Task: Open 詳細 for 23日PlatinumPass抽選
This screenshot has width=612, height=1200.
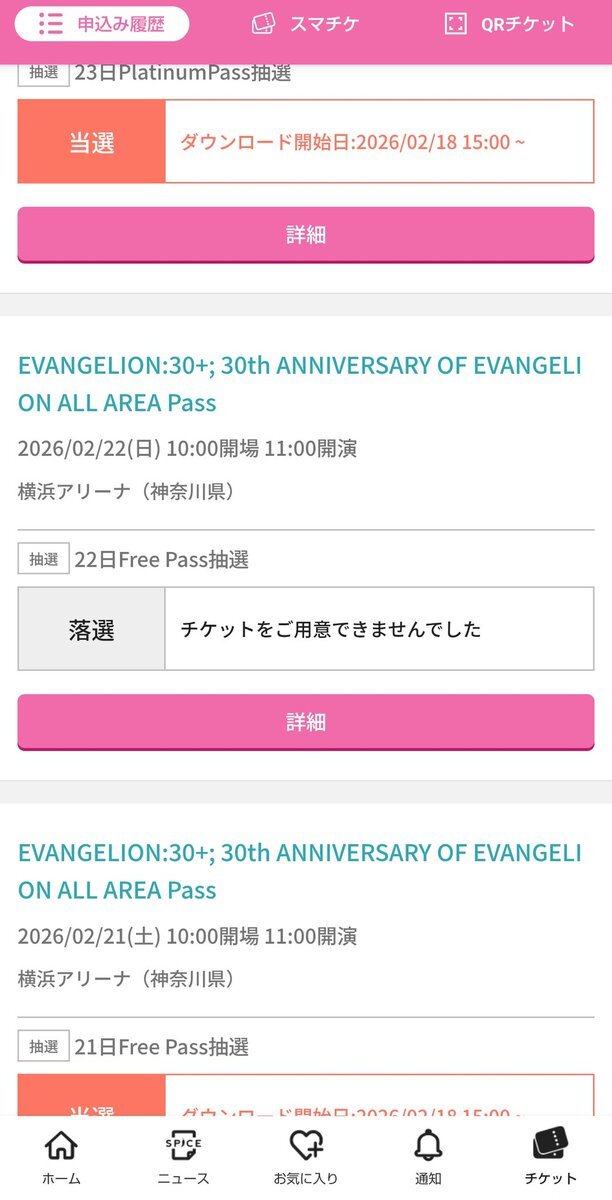Action: pos(306,234)
